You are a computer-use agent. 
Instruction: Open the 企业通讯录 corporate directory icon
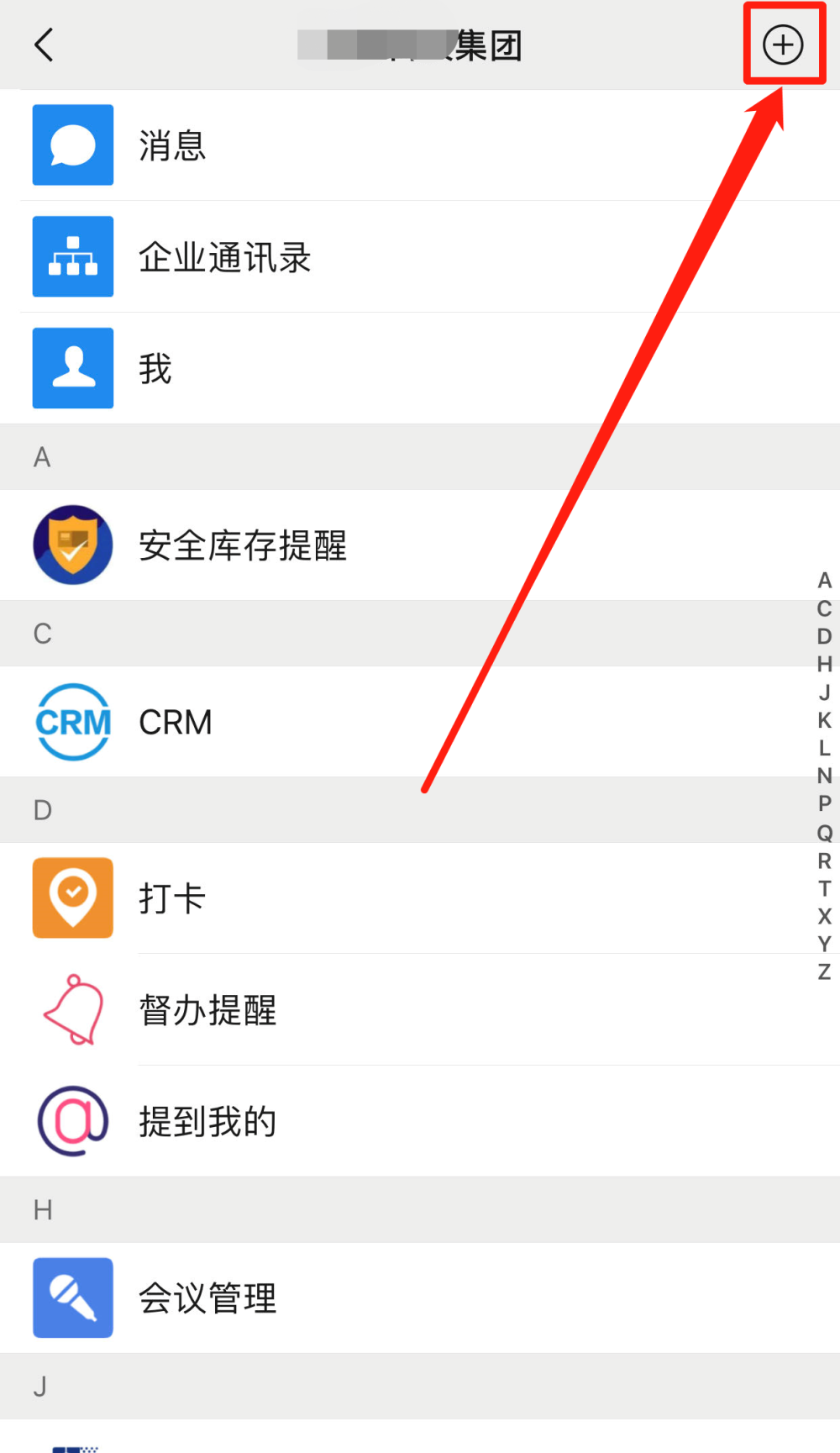coord(72,256)
